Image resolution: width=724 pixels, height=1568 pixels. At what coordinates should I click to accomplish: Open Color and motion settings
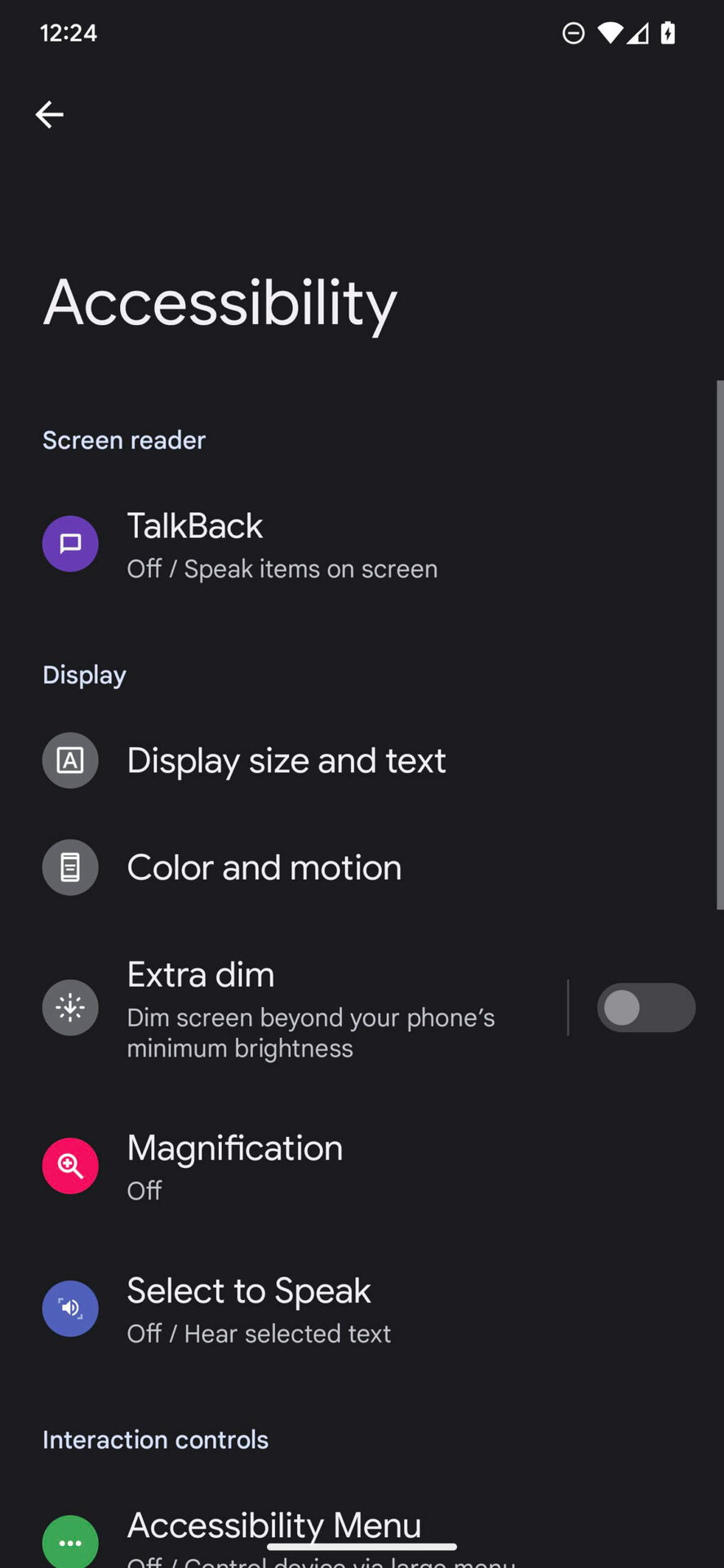click(264, 868)
